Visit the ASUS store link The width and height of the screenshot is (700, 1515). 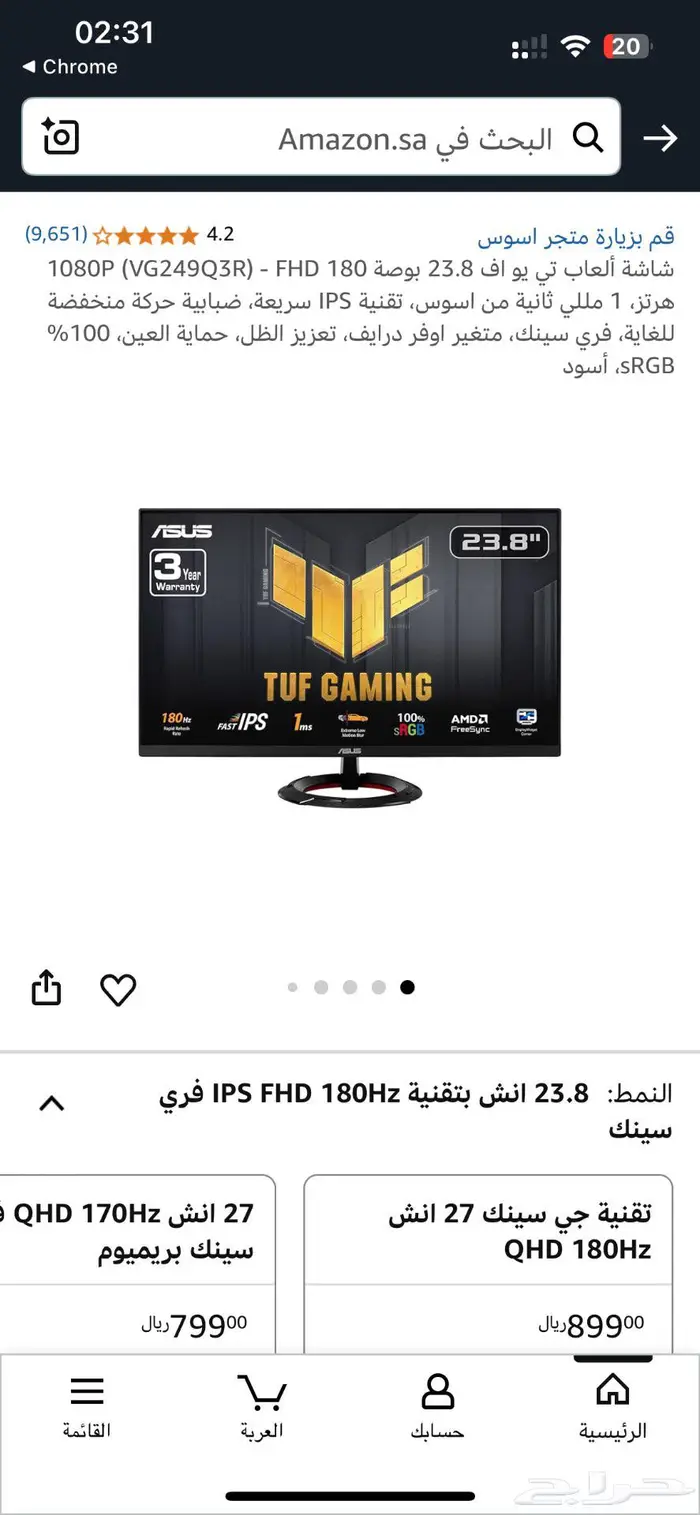pos(575,237)
